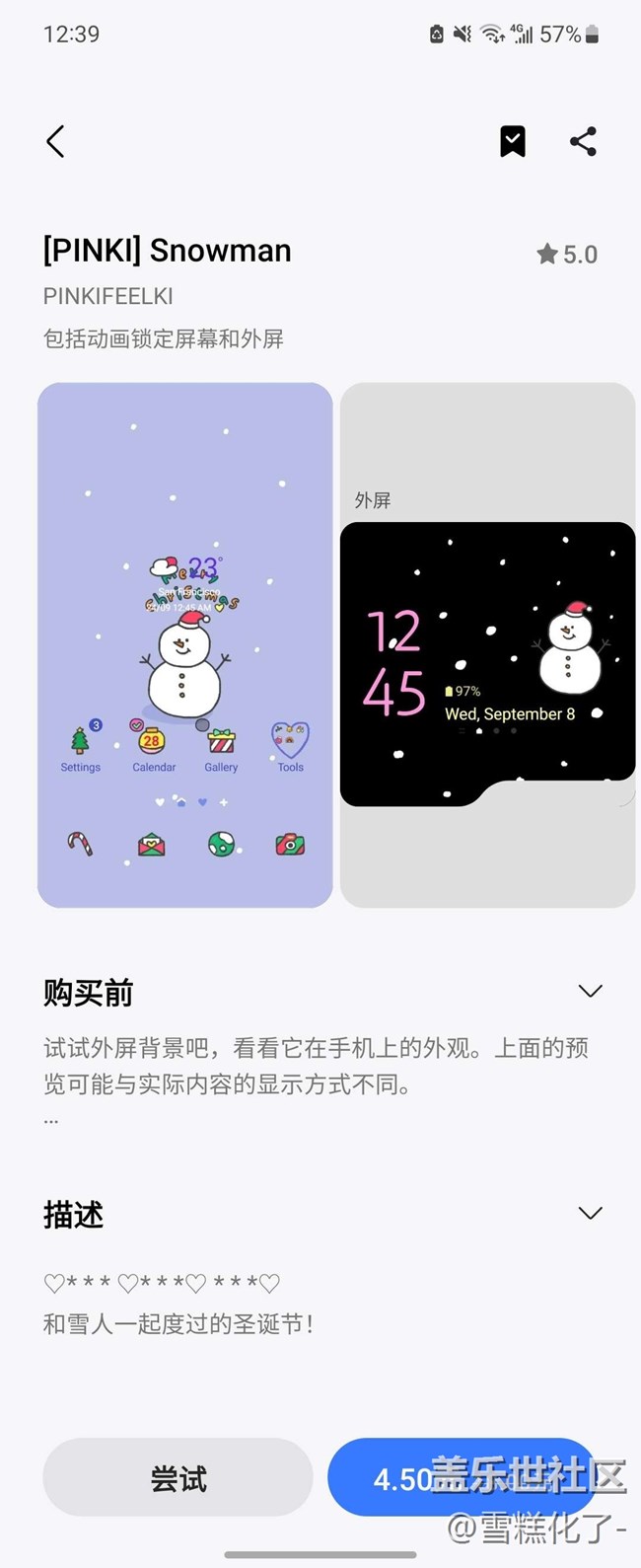Expand the 购买前 section

(x=590, y=992)
